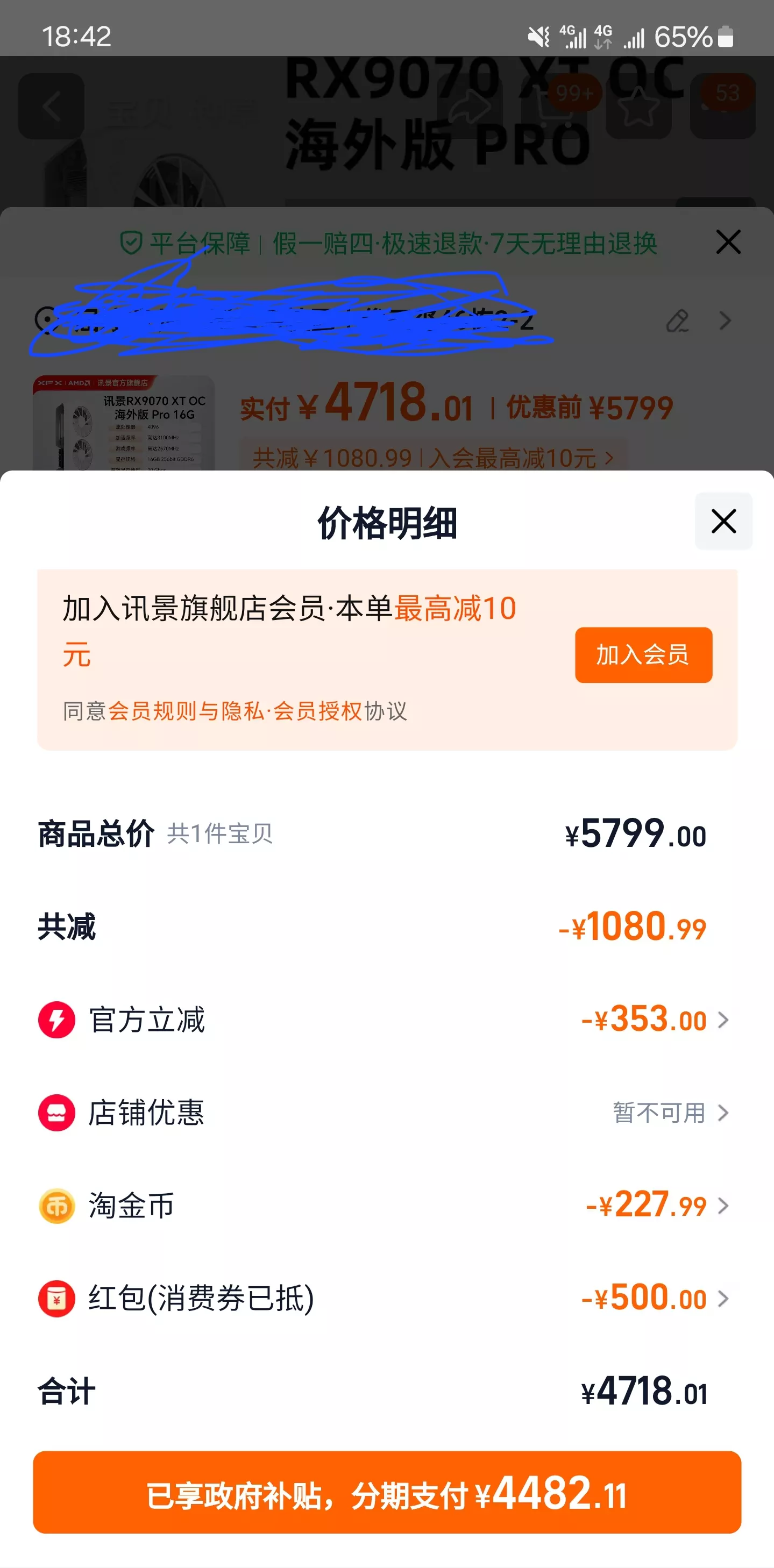Expand the 淘金币 deduction details
Screen dimensions: 774x1568
coord(725,1206)
